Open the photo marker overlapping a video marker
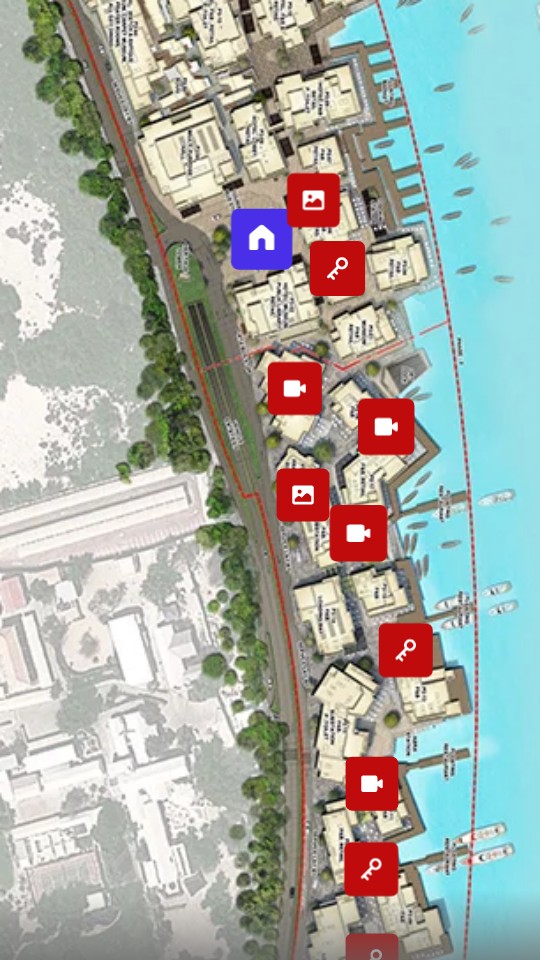The image size is (540, 960). click(303, 495)
